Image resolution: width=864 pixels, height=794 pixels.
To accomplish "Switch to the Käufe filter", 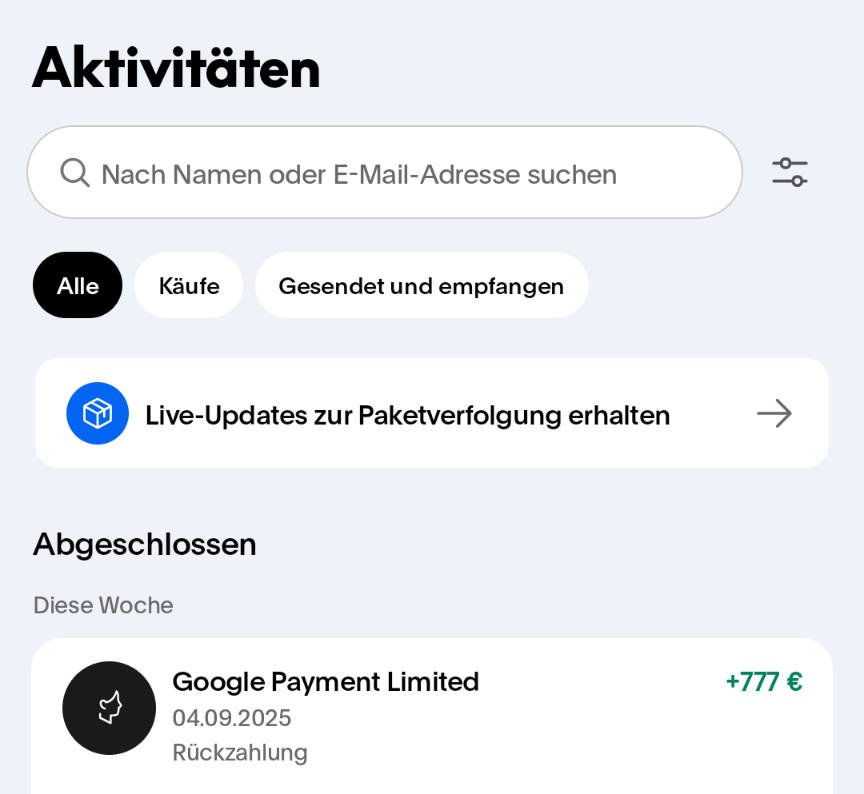I will point(189,286).
